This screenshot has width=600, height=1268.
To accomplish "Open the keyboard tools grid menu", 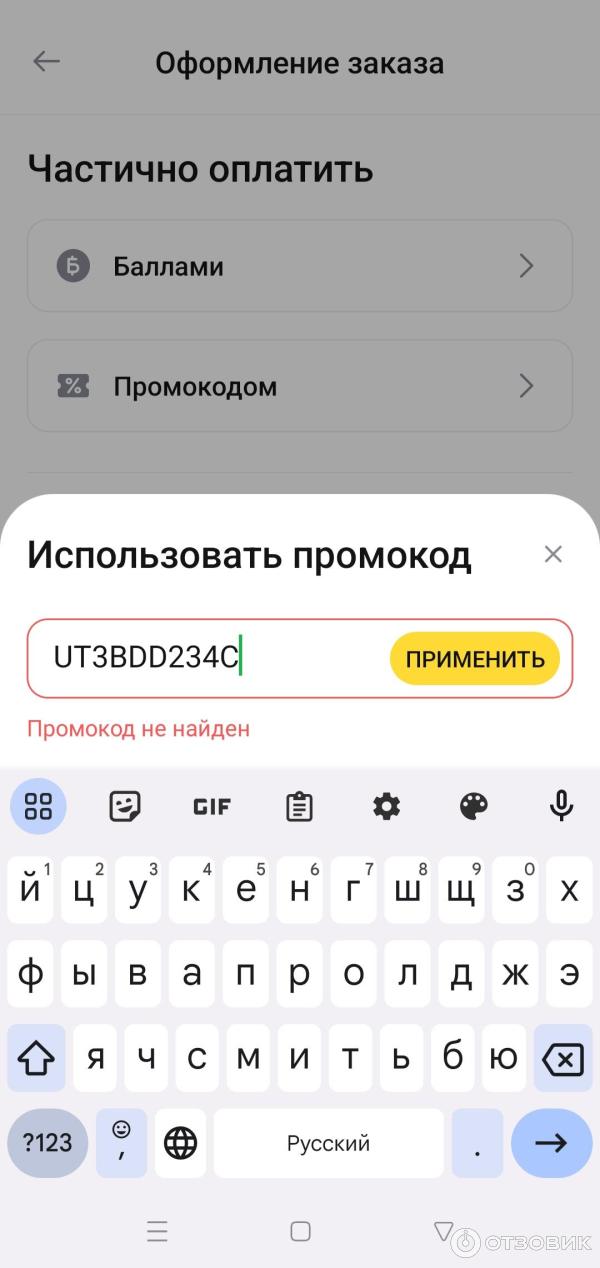I will pyautogui.click(x=38, y=806).
